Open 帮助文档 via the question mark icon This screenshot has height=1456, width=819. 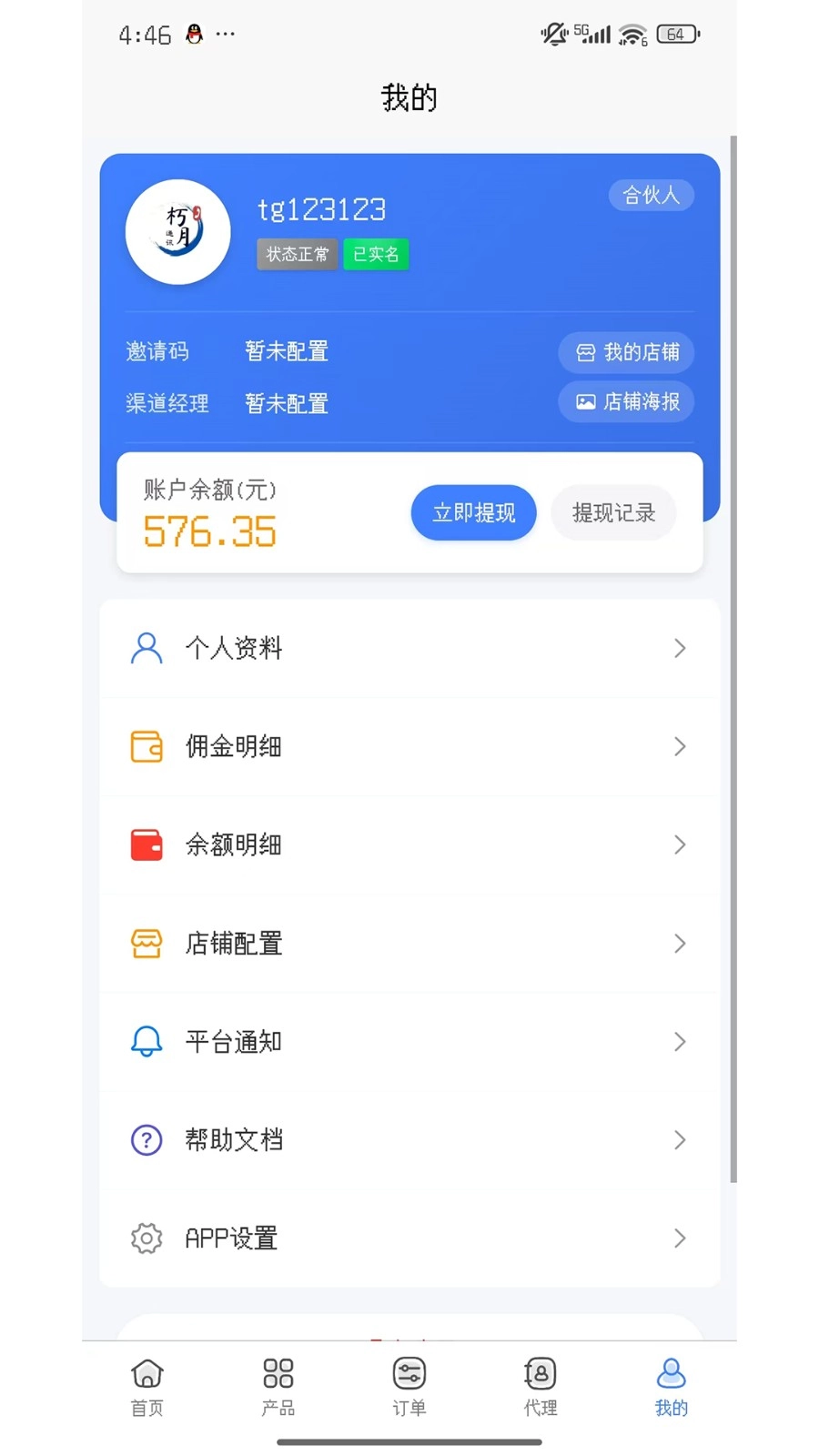[146, 1140]
